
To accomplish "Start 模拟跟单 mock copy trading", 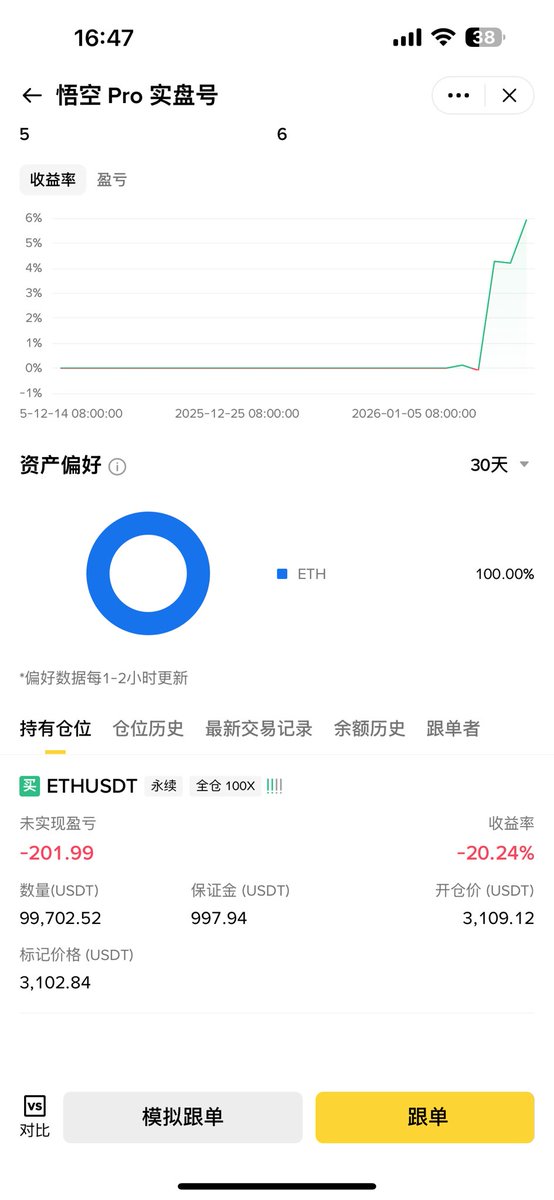I will 183,1117.
